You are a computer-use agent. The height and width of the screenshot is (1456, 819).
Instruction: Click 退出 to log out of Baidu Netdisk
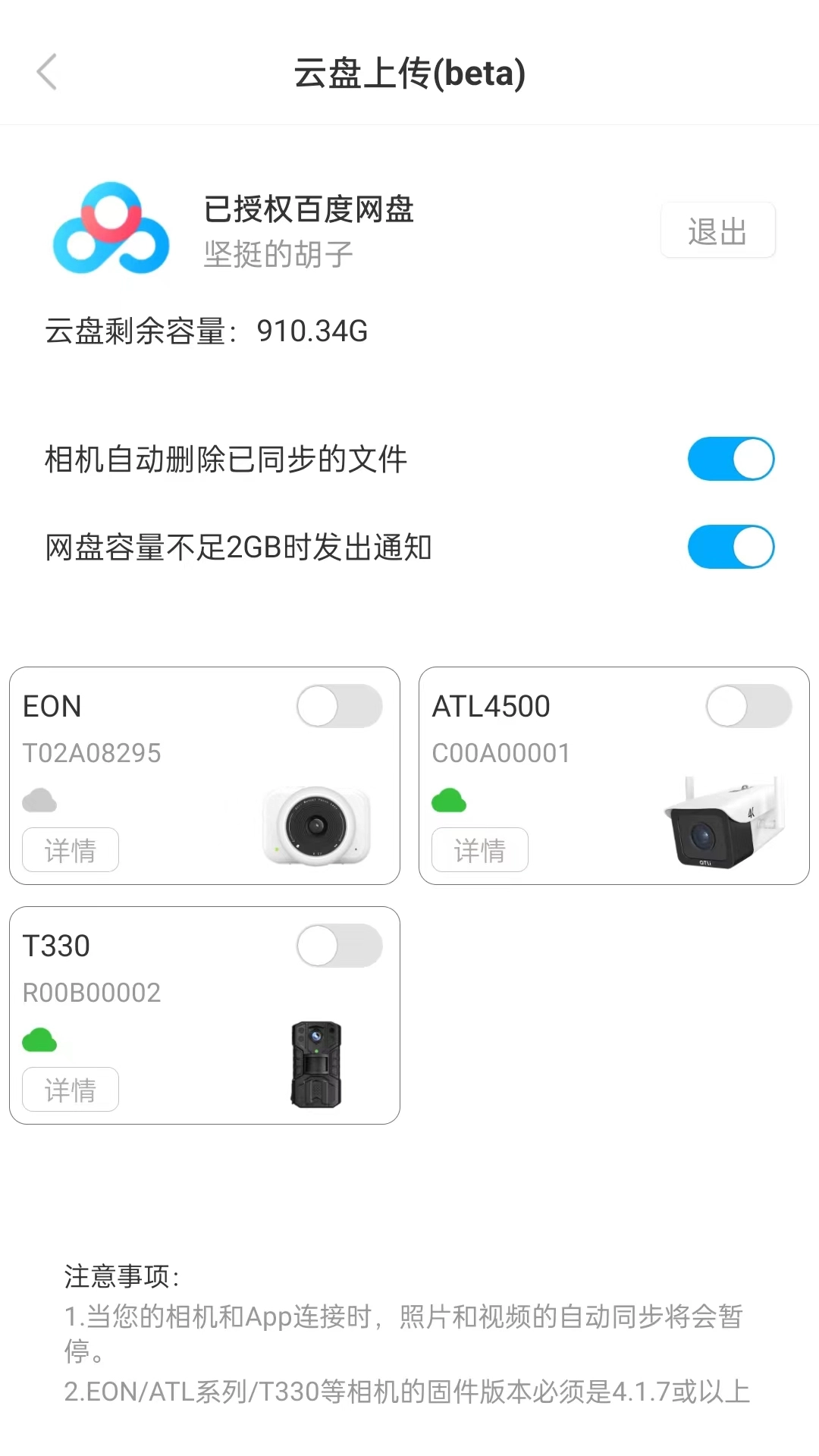point(717,231)
